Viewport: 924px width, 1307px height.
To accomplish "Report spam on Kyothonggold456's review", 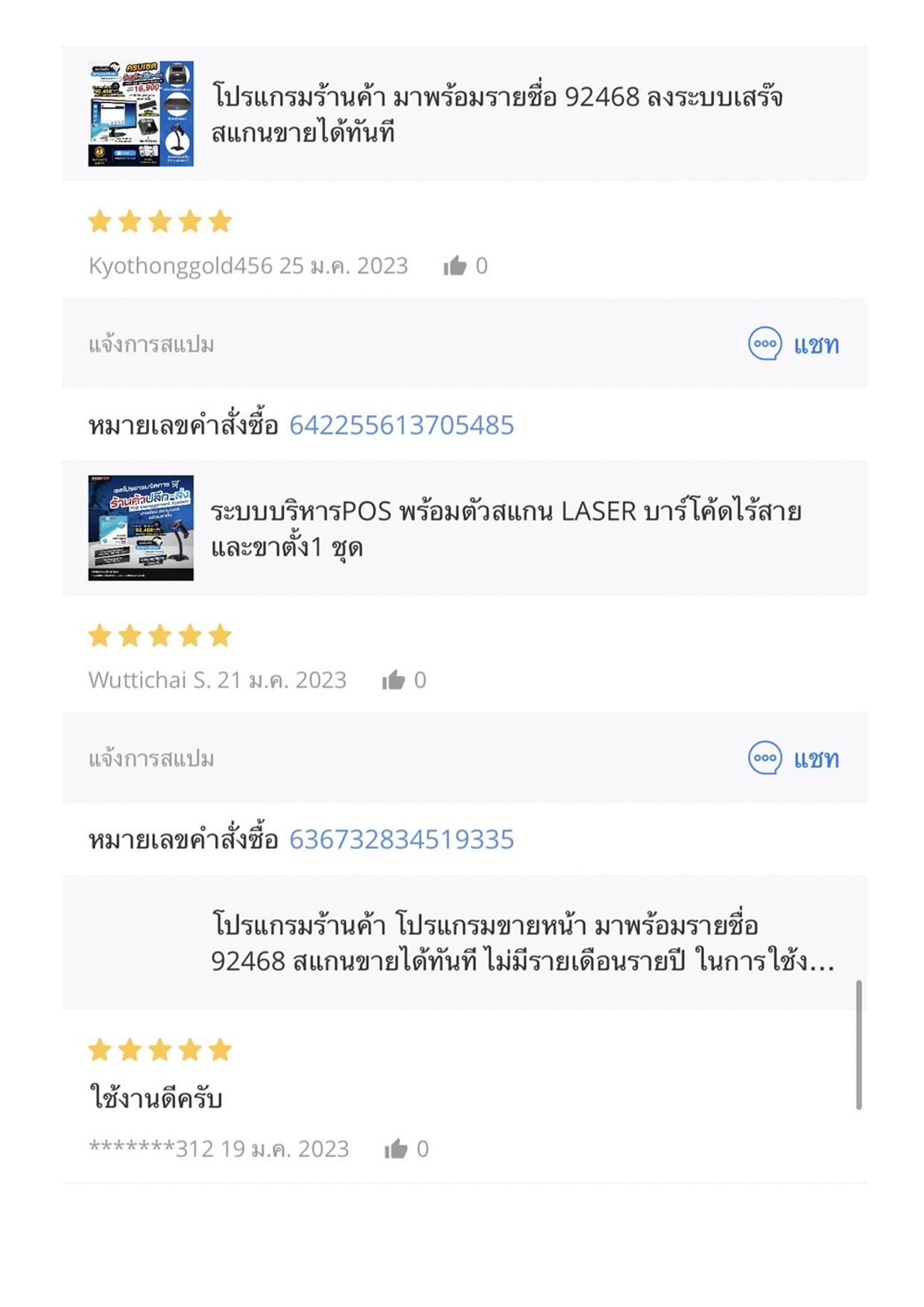I will pos(151,344).
